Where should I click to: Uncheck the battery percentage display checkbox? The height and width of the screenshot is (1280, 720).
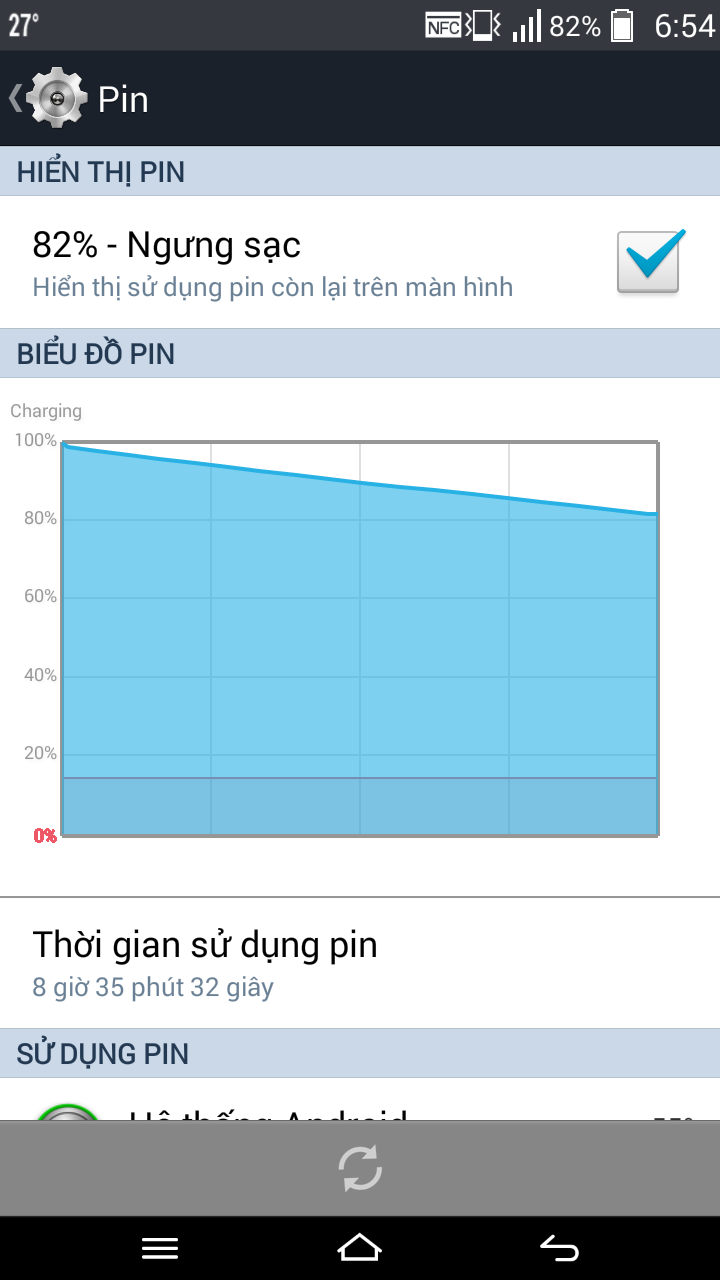(650, 262)
